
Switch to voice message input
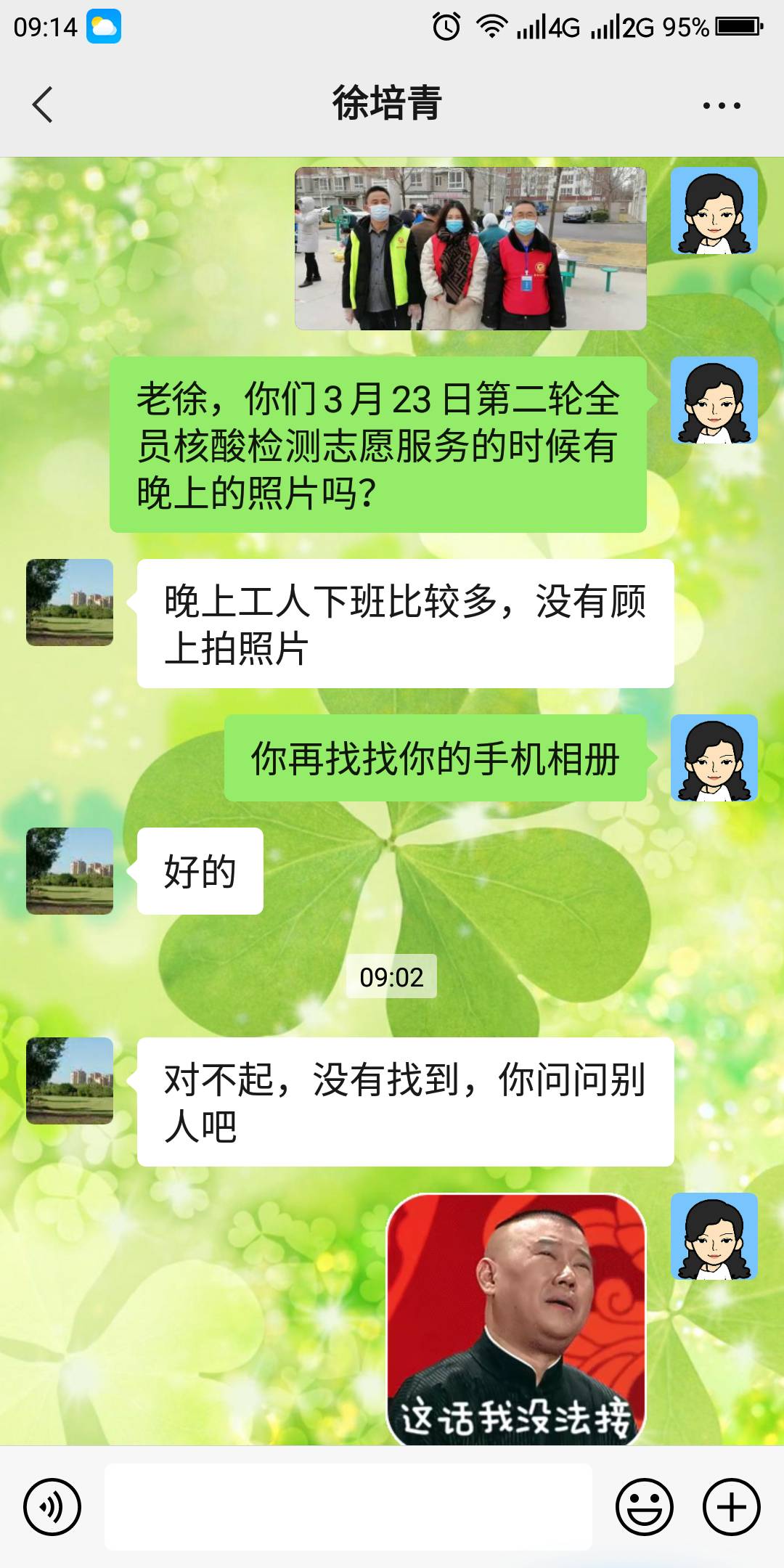(x=52, y=1506)
